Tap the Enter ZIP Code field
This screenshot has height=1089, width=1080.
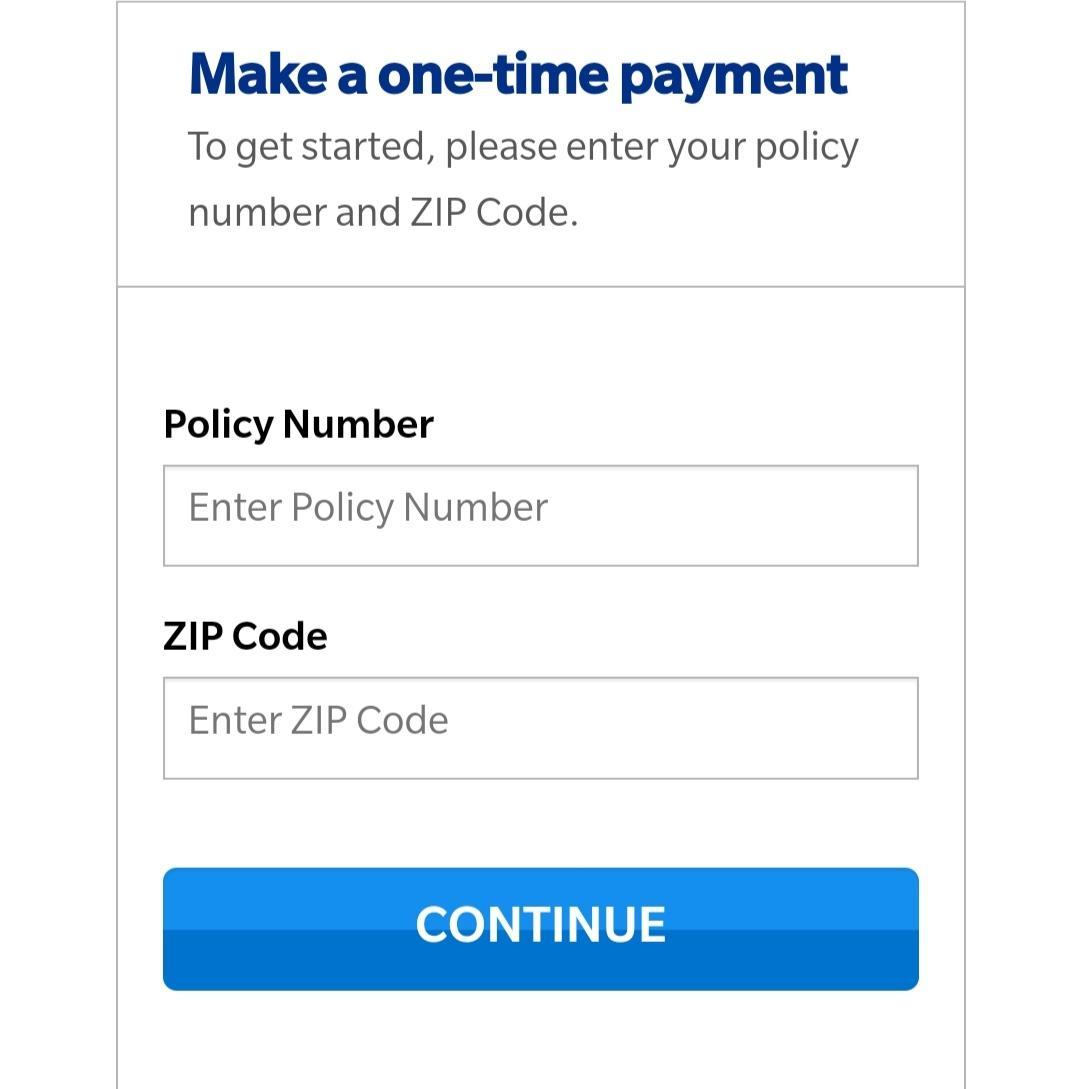tap(540, 727)
